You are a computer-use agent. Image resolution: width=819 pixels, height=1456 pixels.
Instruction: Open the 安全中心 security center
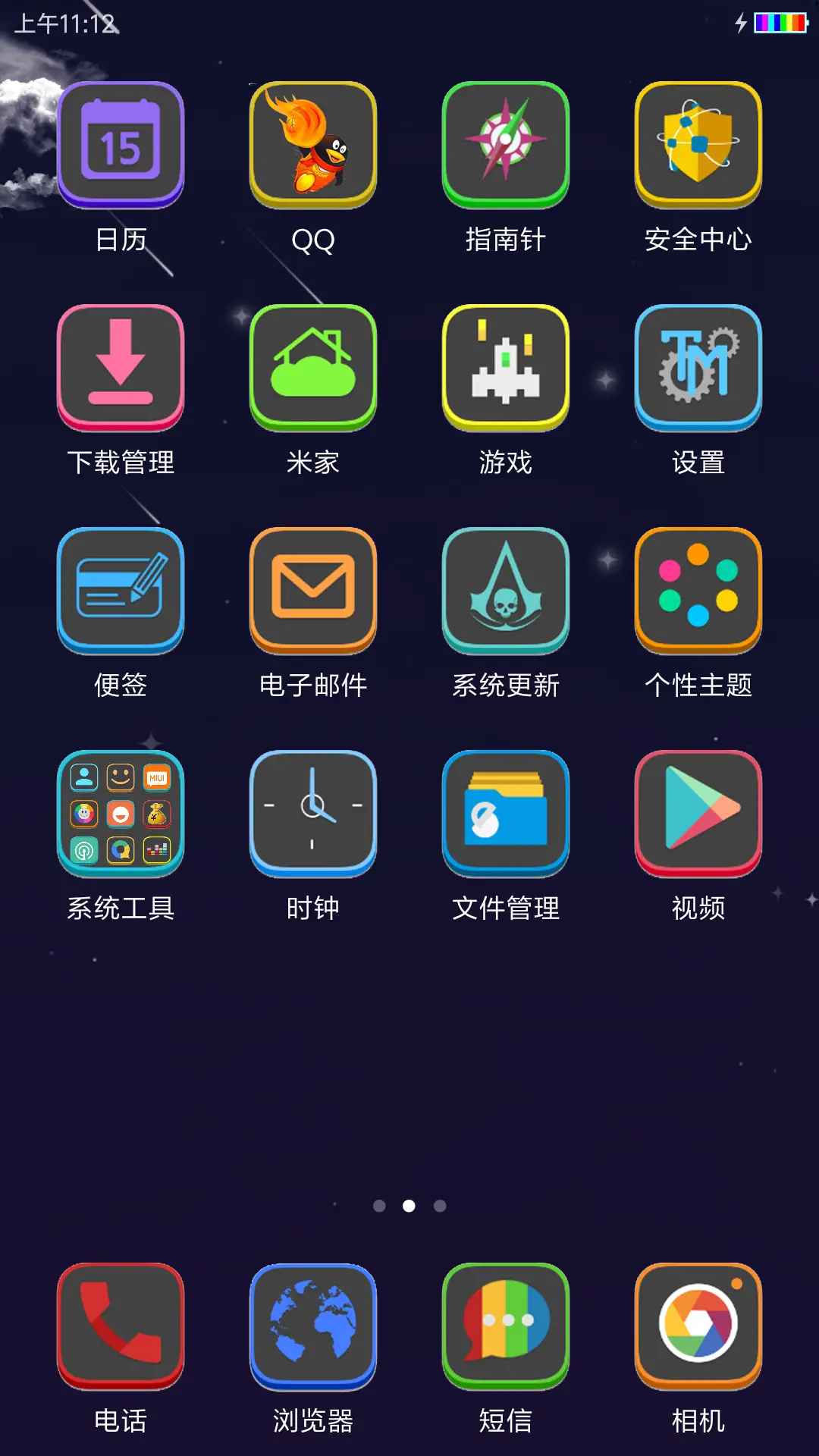click(x=698, y=144)
